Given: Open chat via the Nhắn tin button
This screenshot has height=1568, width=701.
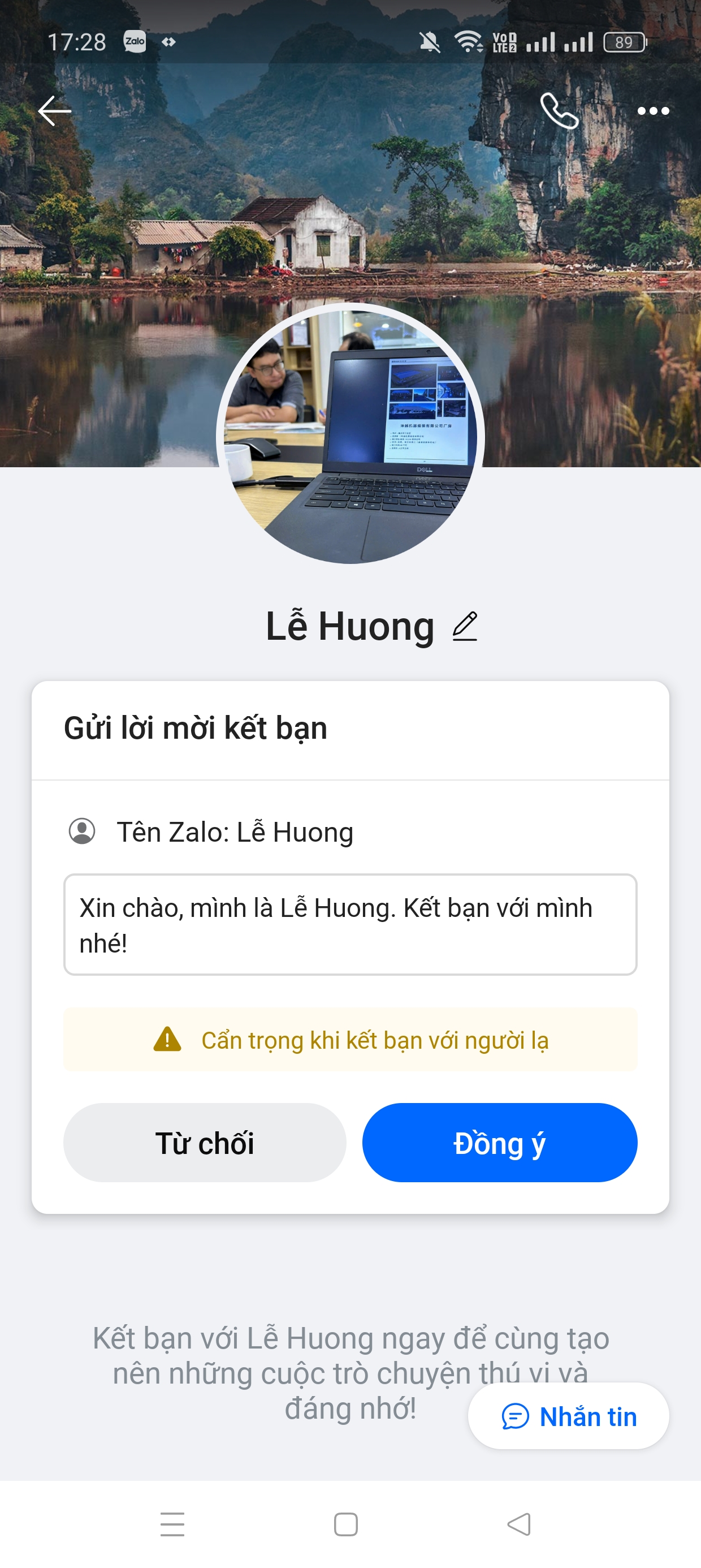Looking at the screenshot, I should pos(568,1416).
